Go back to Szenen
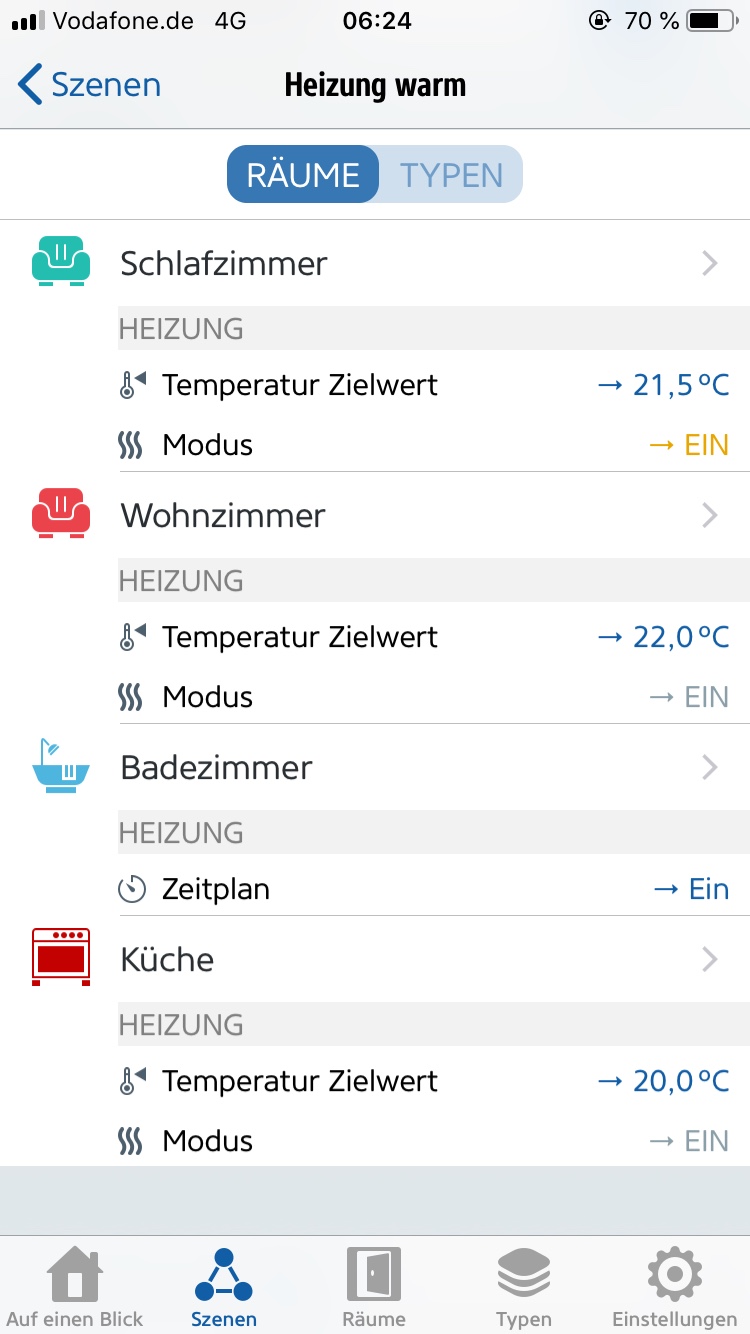 [x=90, y=85]
